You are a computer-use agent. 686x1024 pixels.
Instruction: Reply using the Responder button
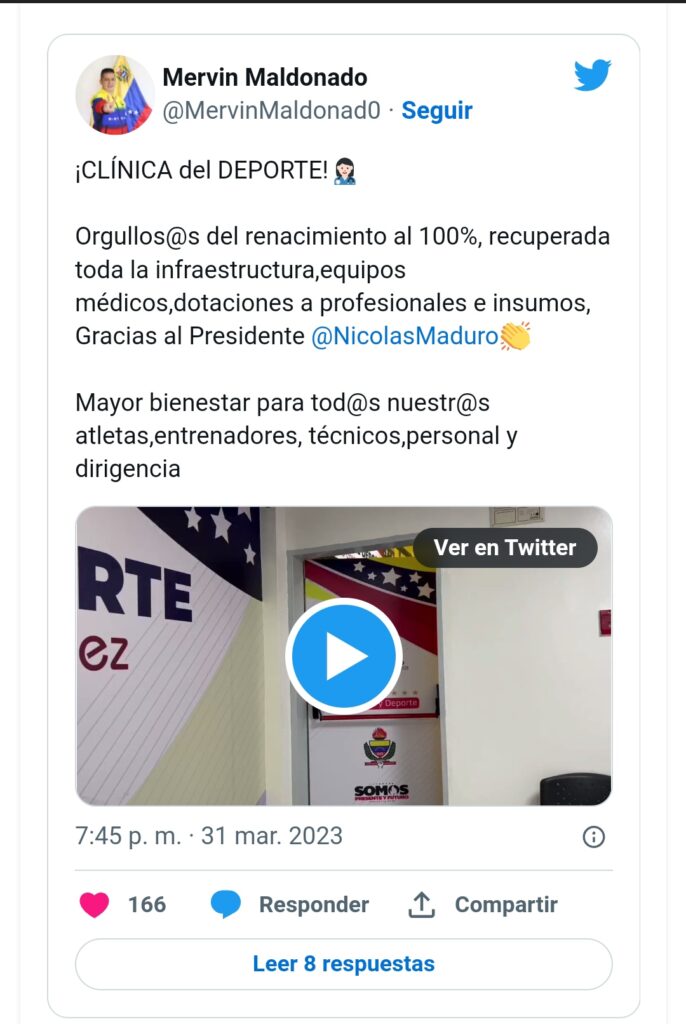pyautogui.click(x=290, y=904)
